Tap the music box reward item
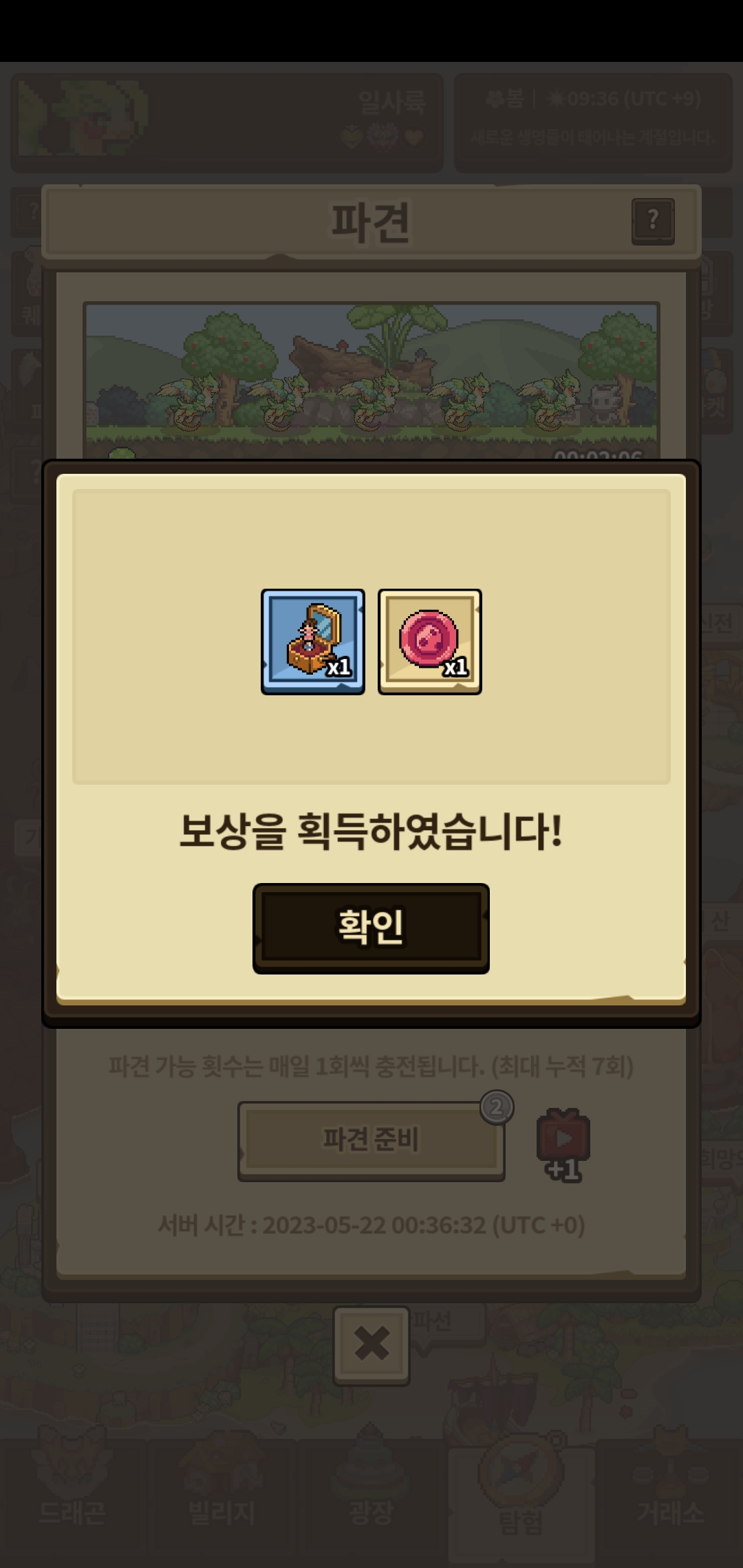Viewport: 743px width, 1568px height. 313,642
